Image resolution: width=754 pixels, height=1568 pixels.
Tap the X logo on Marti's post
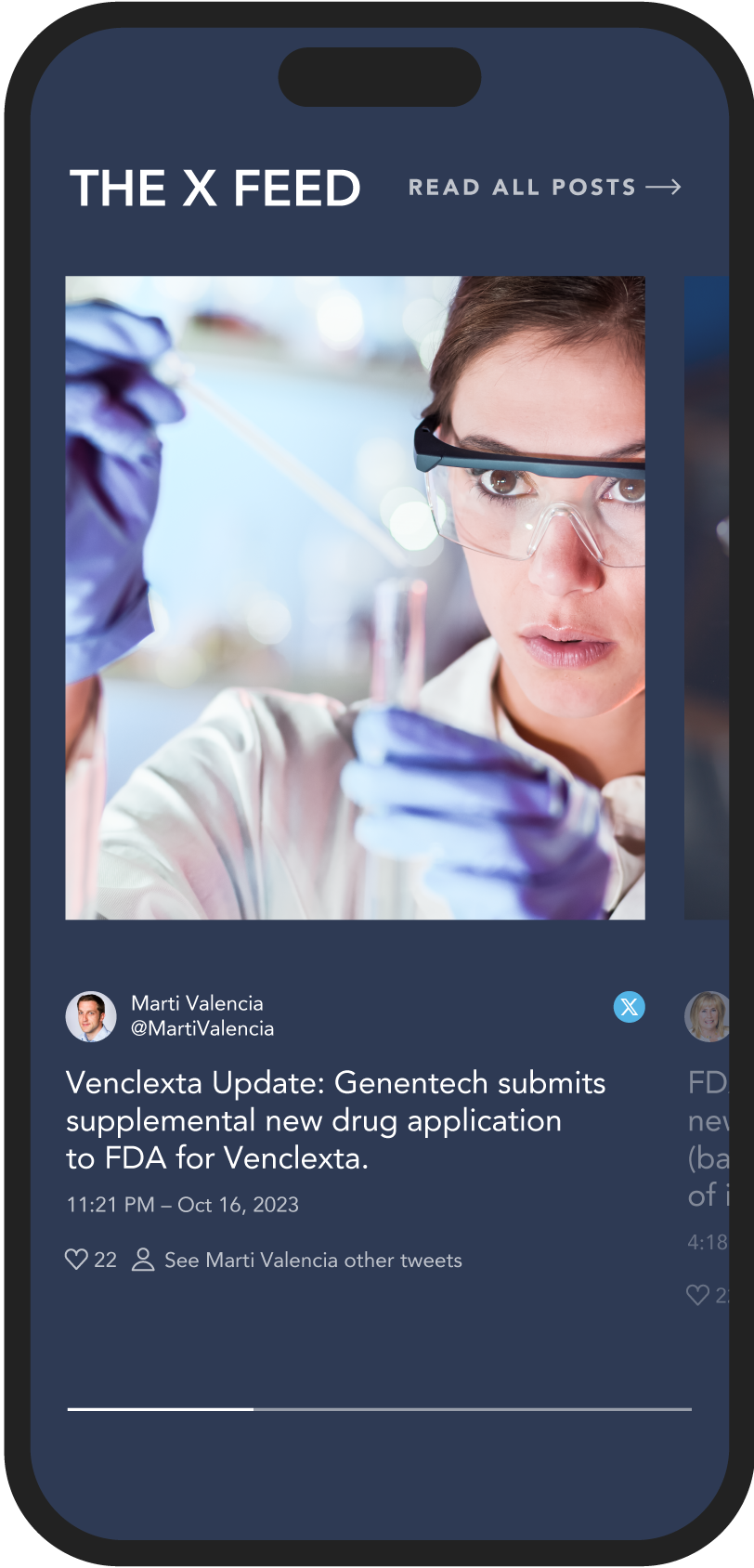point(629,1007)
